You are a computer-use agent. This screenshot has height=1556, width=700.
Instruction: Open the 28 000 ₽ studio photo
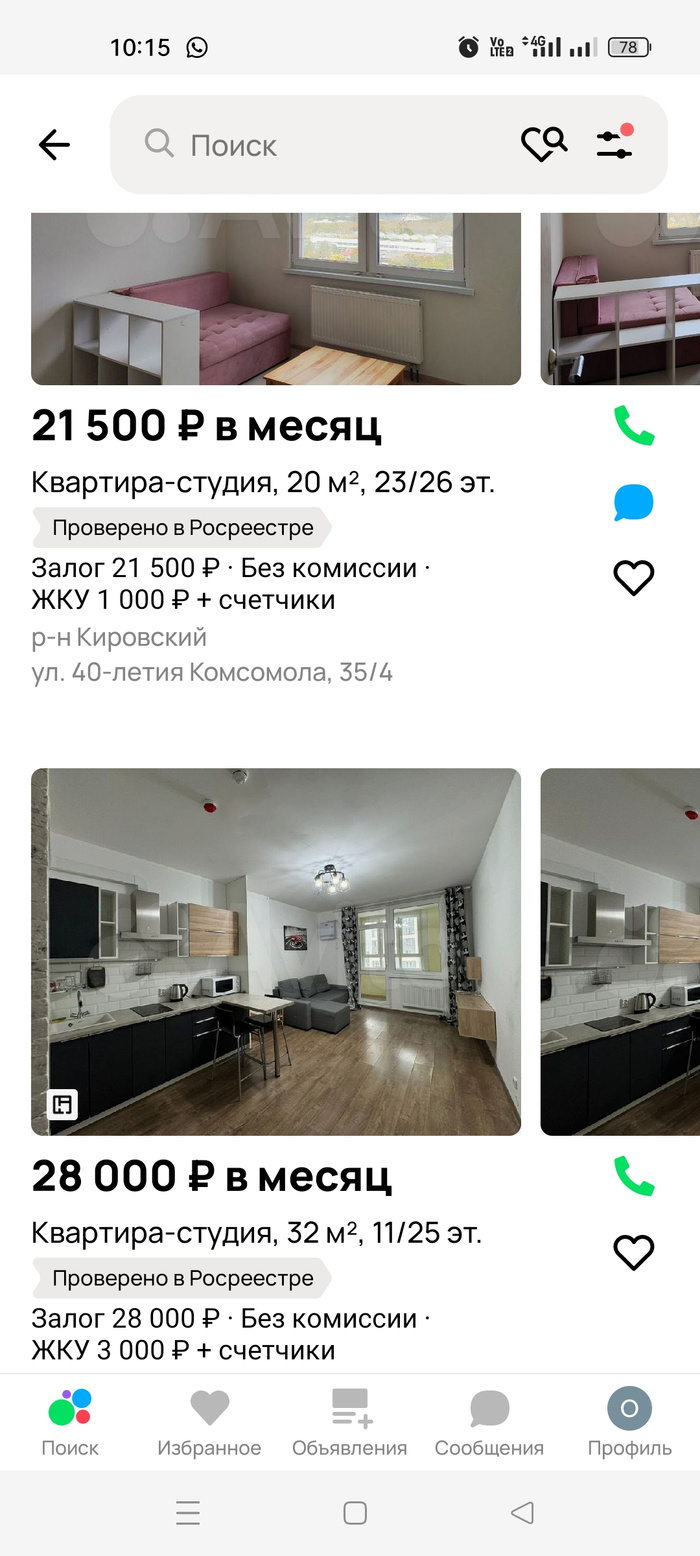pyautogui.click(x=276, y=951)
